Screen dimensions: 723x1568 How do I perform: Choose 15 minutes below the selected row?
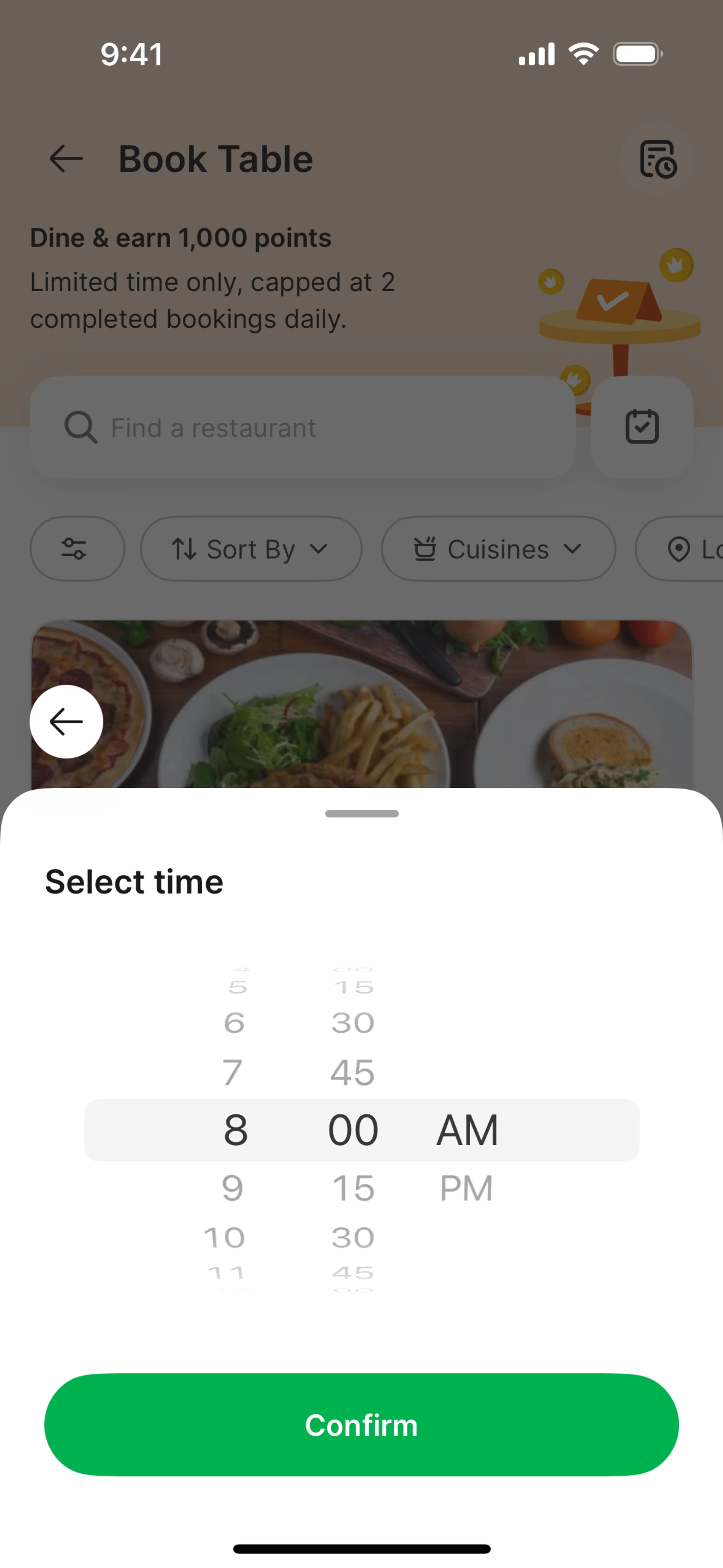(353, 1188)
